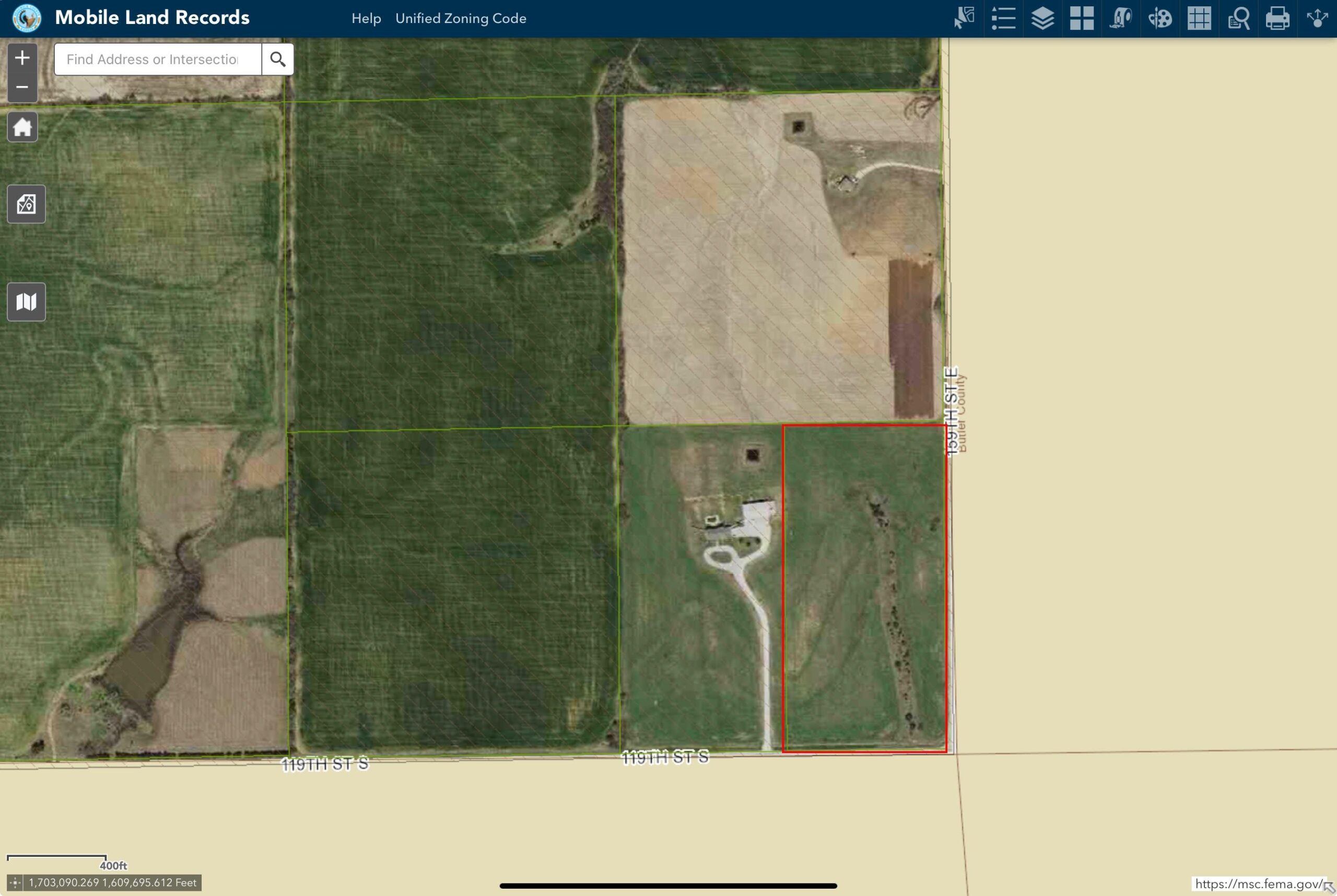Open the query search tool
This screenshot has width=1337, height=896.
[x=1238, y=18]
